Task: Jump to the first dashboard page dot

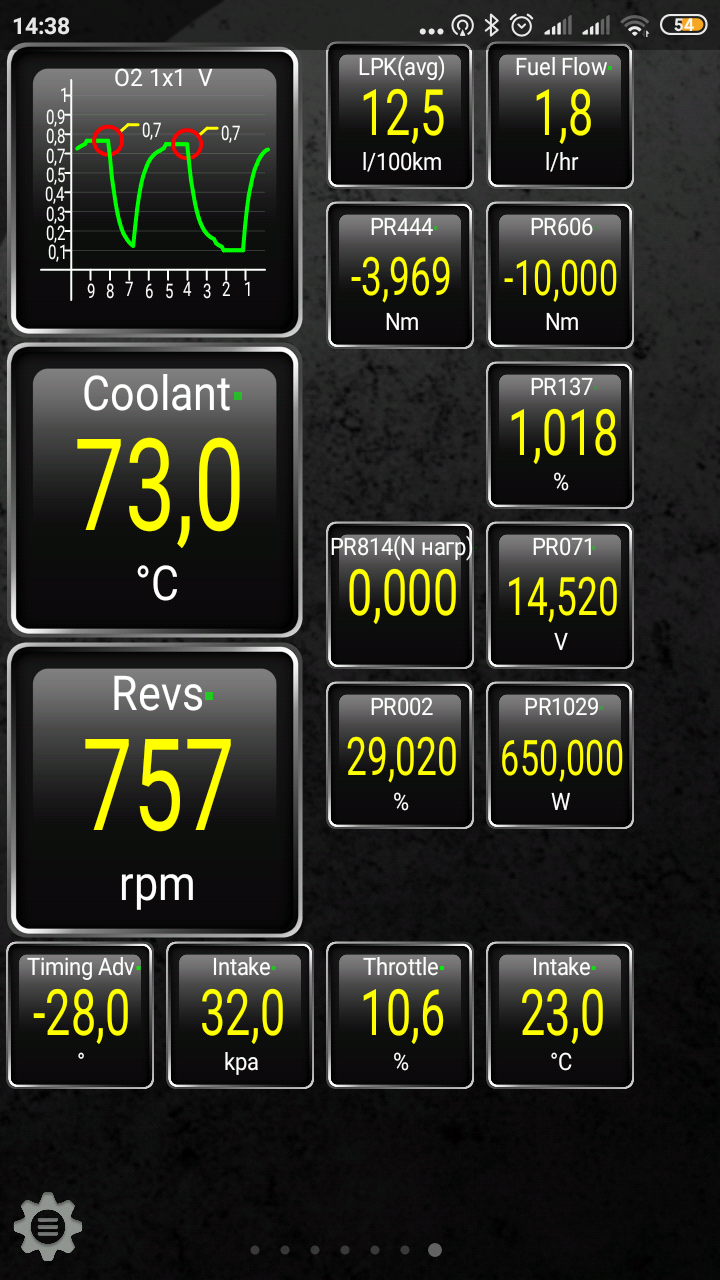Action: tap(255, 1250)
